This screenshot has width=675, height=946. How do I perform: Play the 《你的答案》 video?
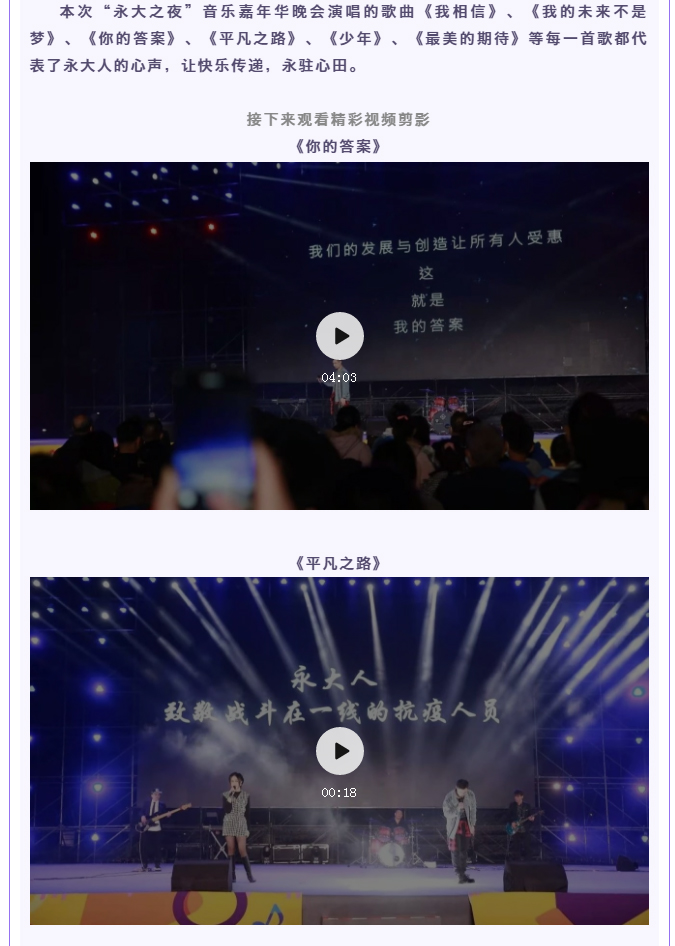339,336
